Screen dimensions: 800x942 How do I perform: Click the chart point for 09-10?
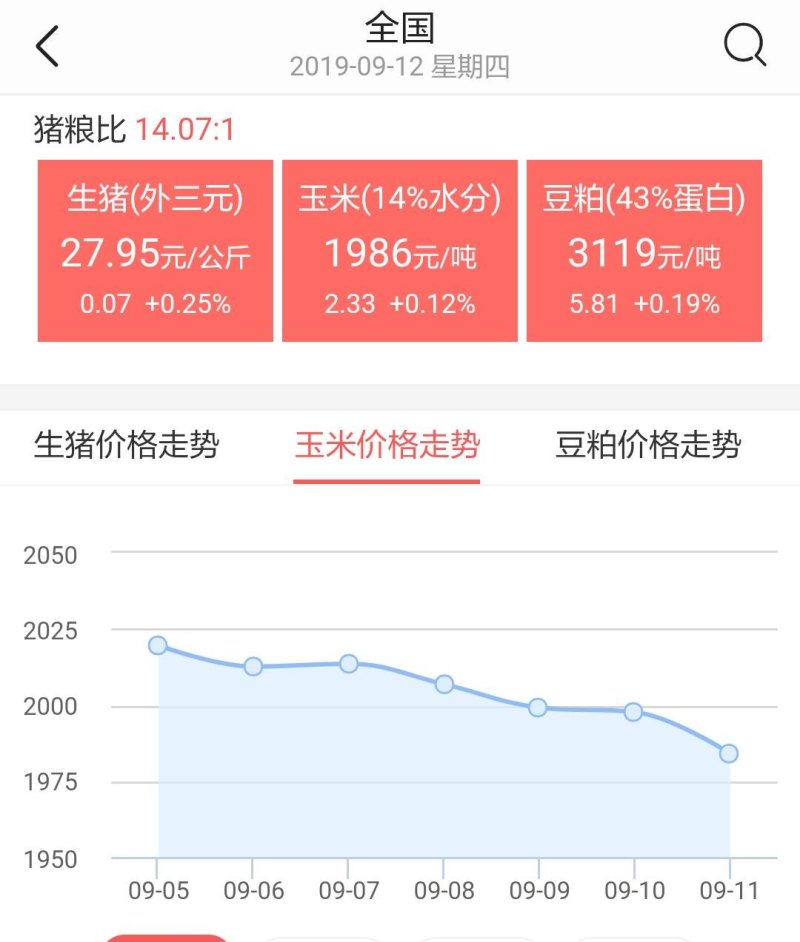click(x=633, y=711)
